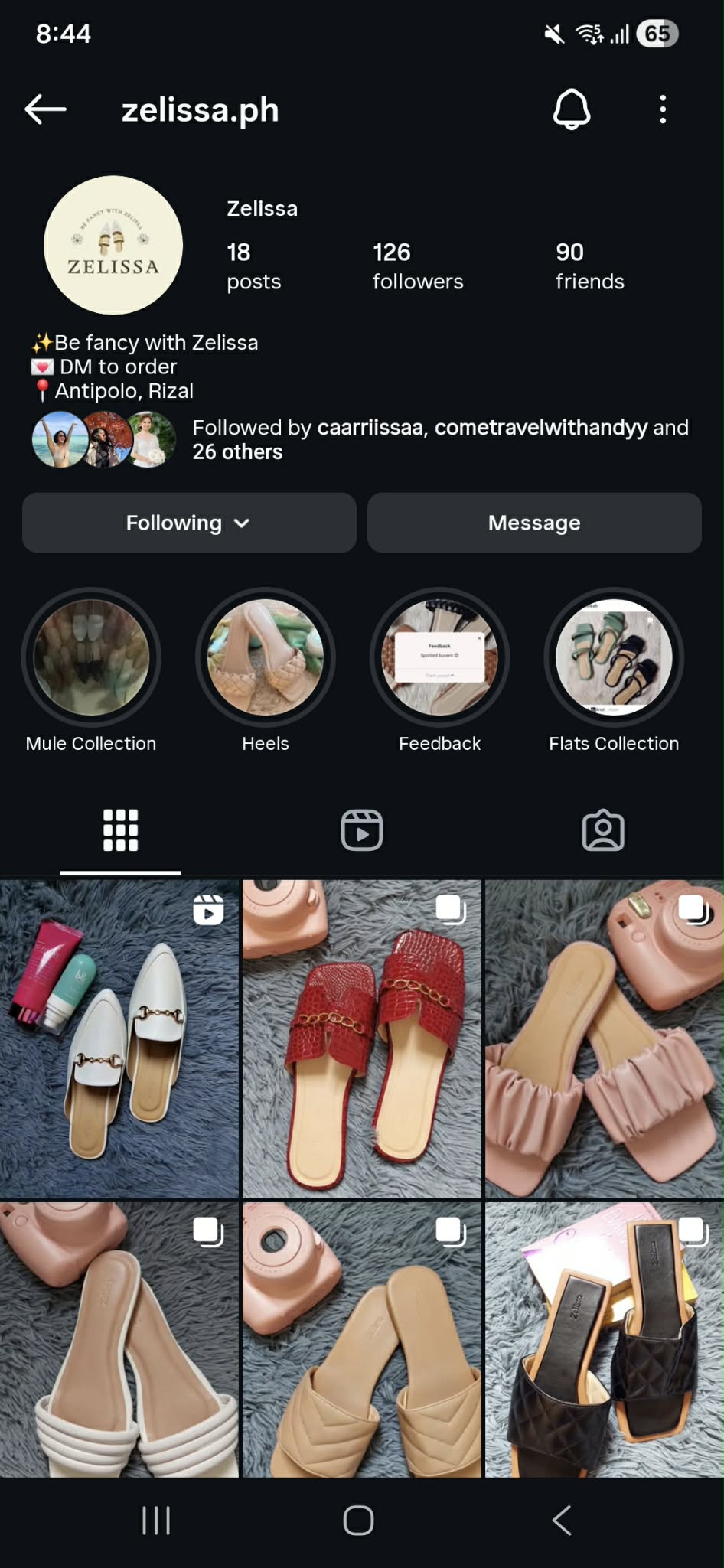Viewport: 724px width, 1568px height.
Task: Message Zelissa
Action: (534, 523)
